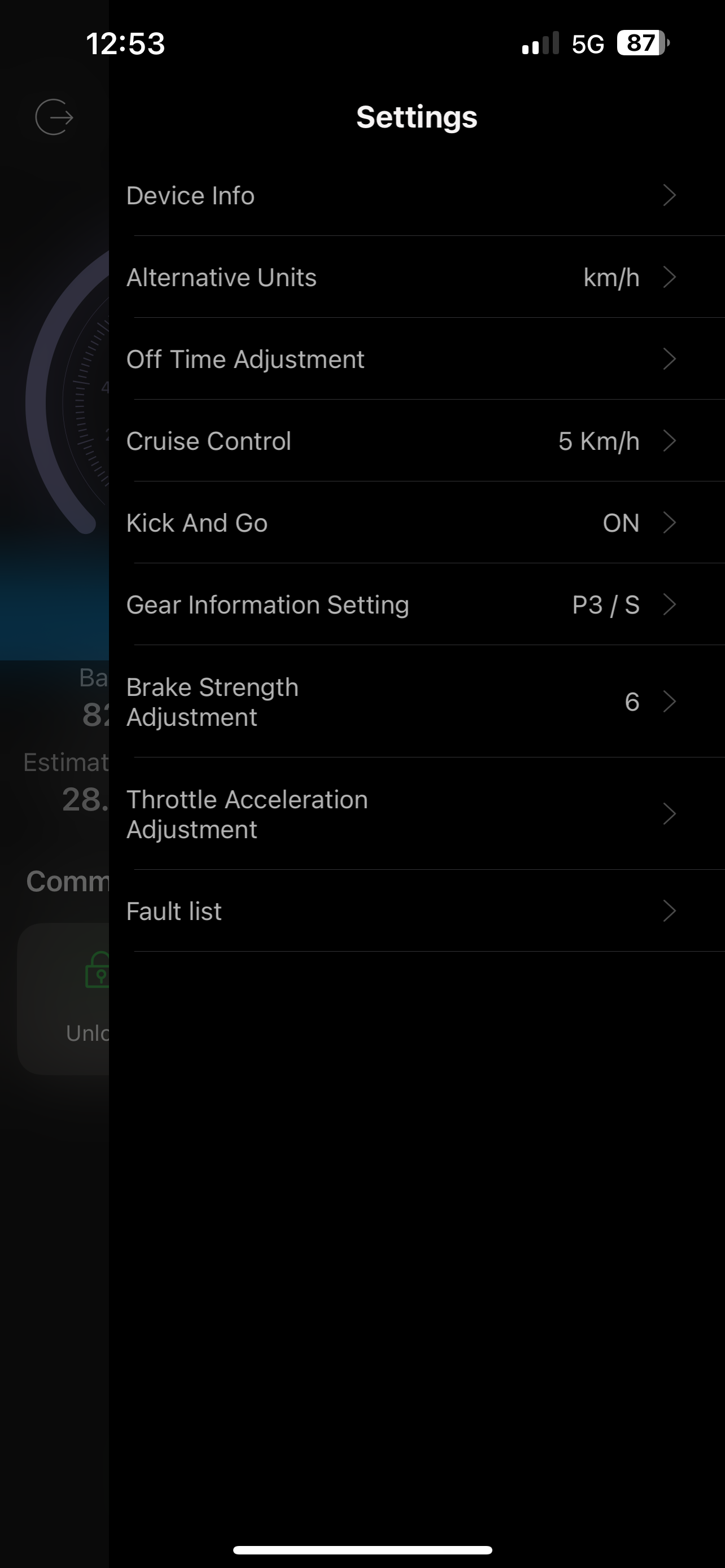Open Off Time Adjustment
Screen dimensions: 725x1568
pyautogui.click(x=245, y=358)
